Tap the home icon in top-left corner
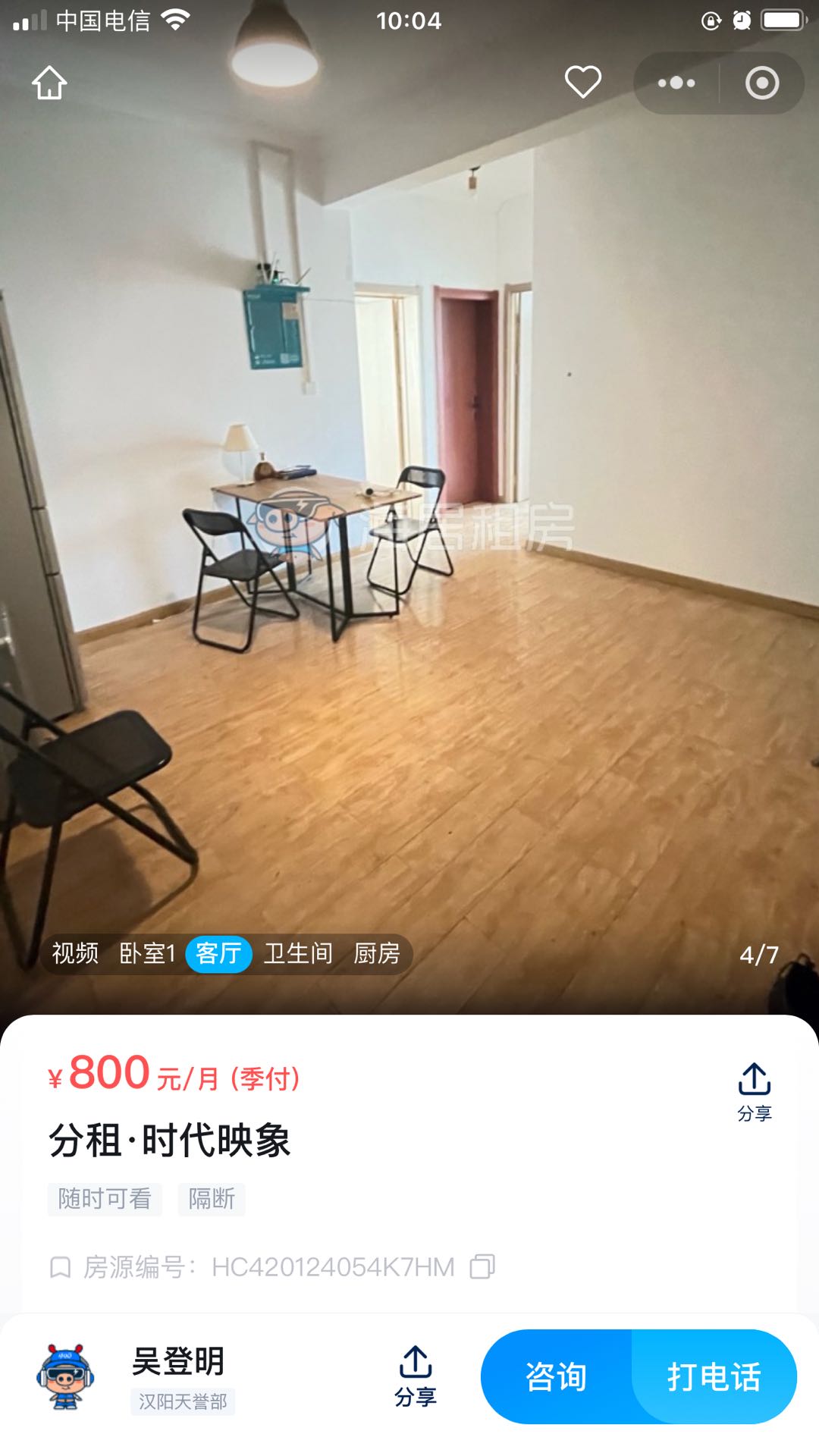Image resolution: width=819 pixels, height=1456 pixels. click(51, 83)
